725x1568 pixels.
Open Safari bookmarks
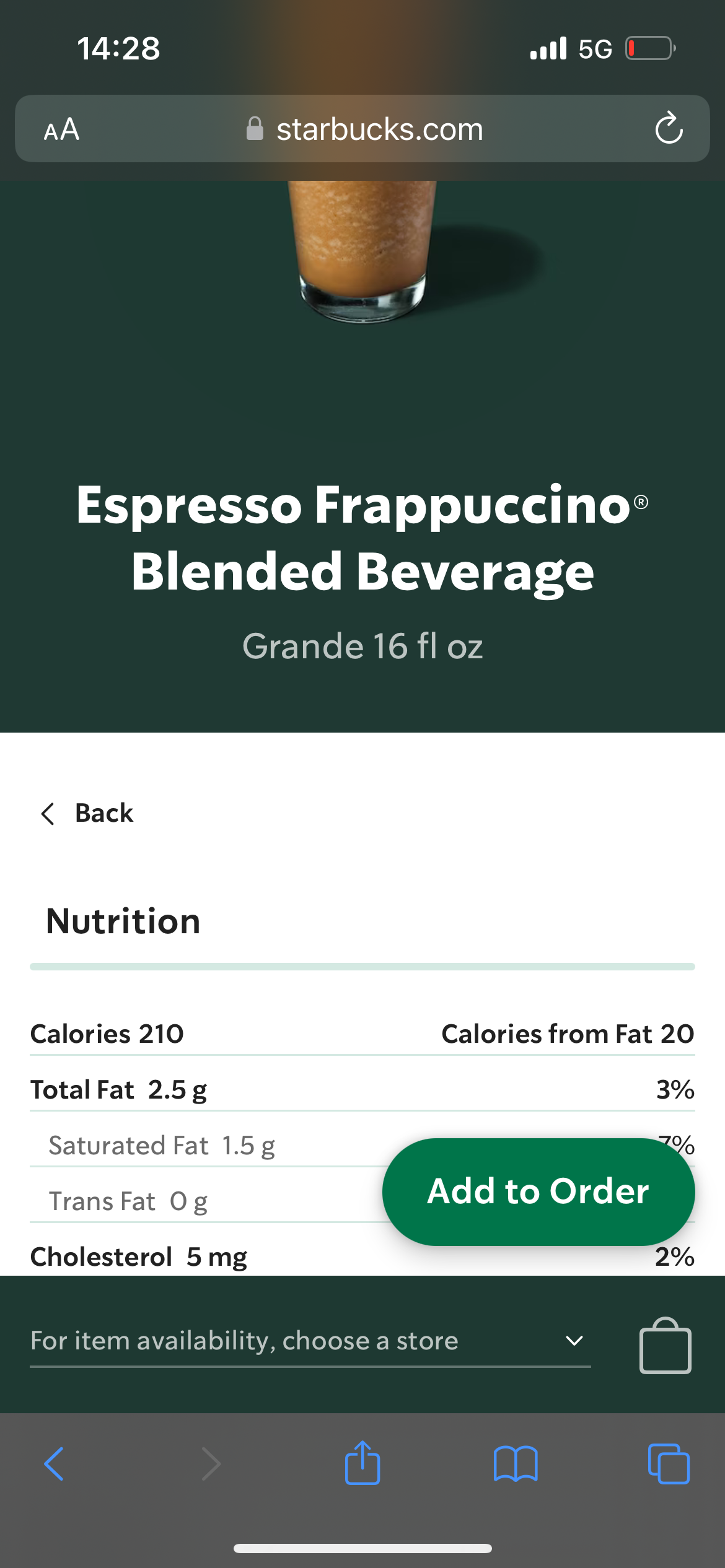[x=516, y=1464]
